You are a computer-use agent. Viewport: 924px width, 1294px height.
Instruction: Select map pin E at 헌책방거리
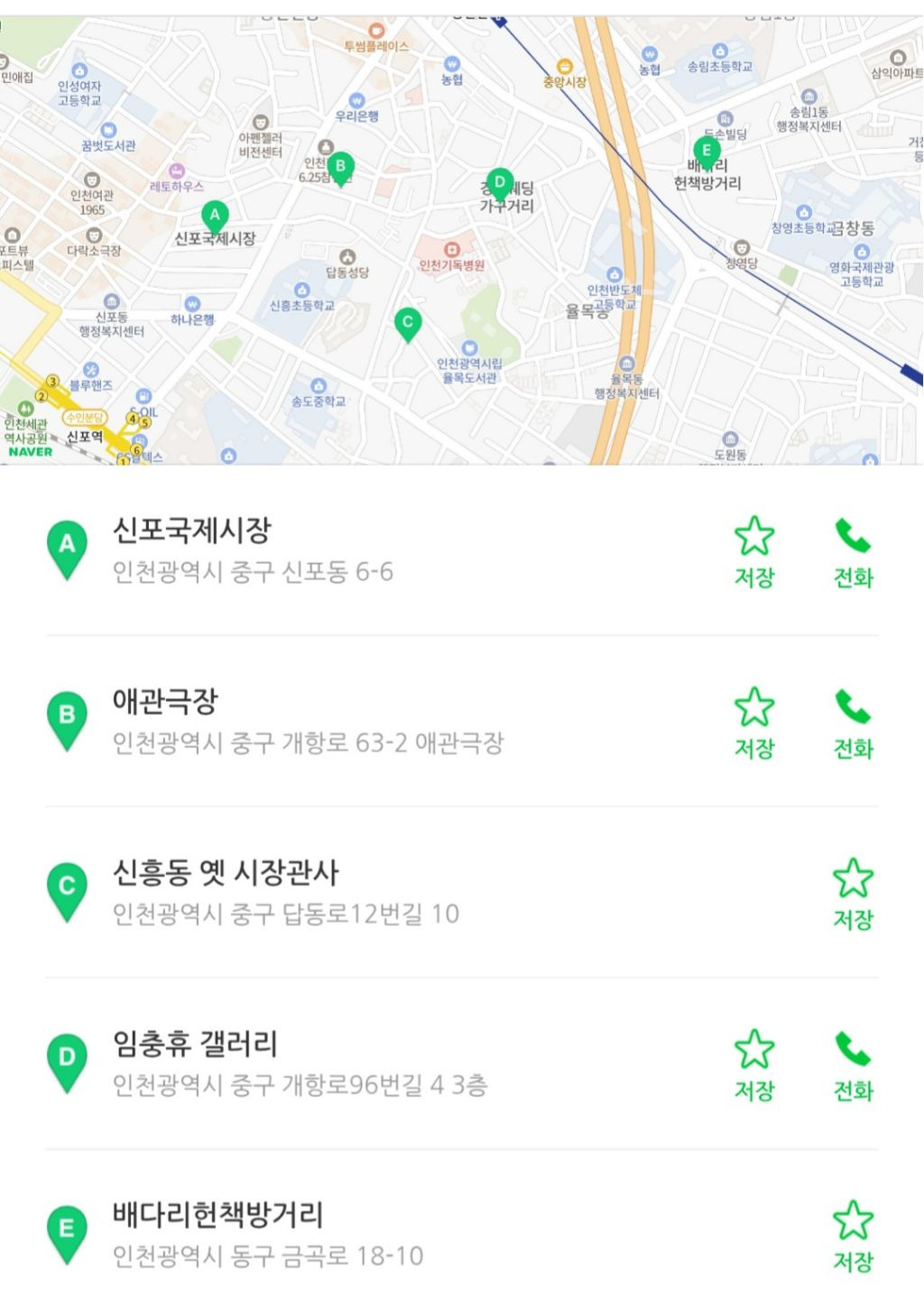707,151
